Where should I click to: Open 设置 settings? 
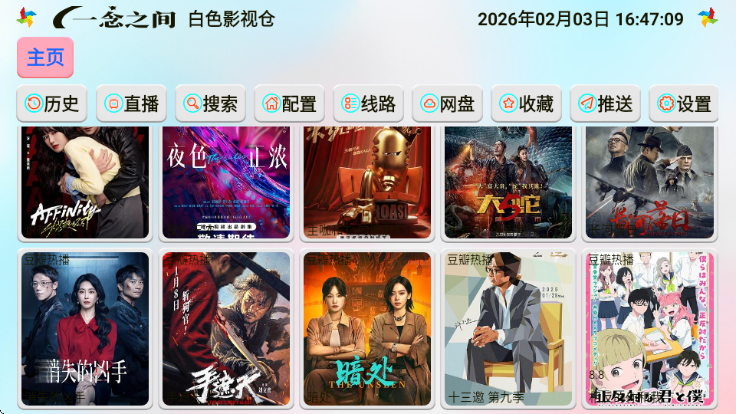pos(685,104)
